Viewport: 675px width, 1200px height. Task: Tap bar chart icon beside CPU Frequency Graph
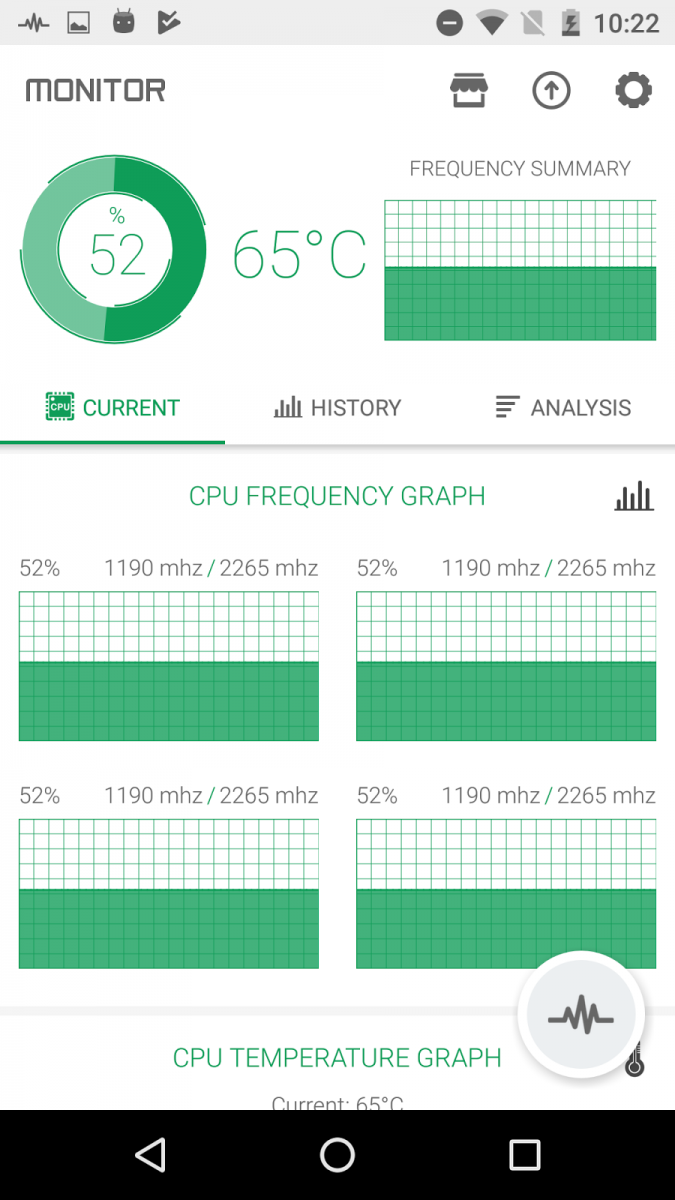click(634, 496)
